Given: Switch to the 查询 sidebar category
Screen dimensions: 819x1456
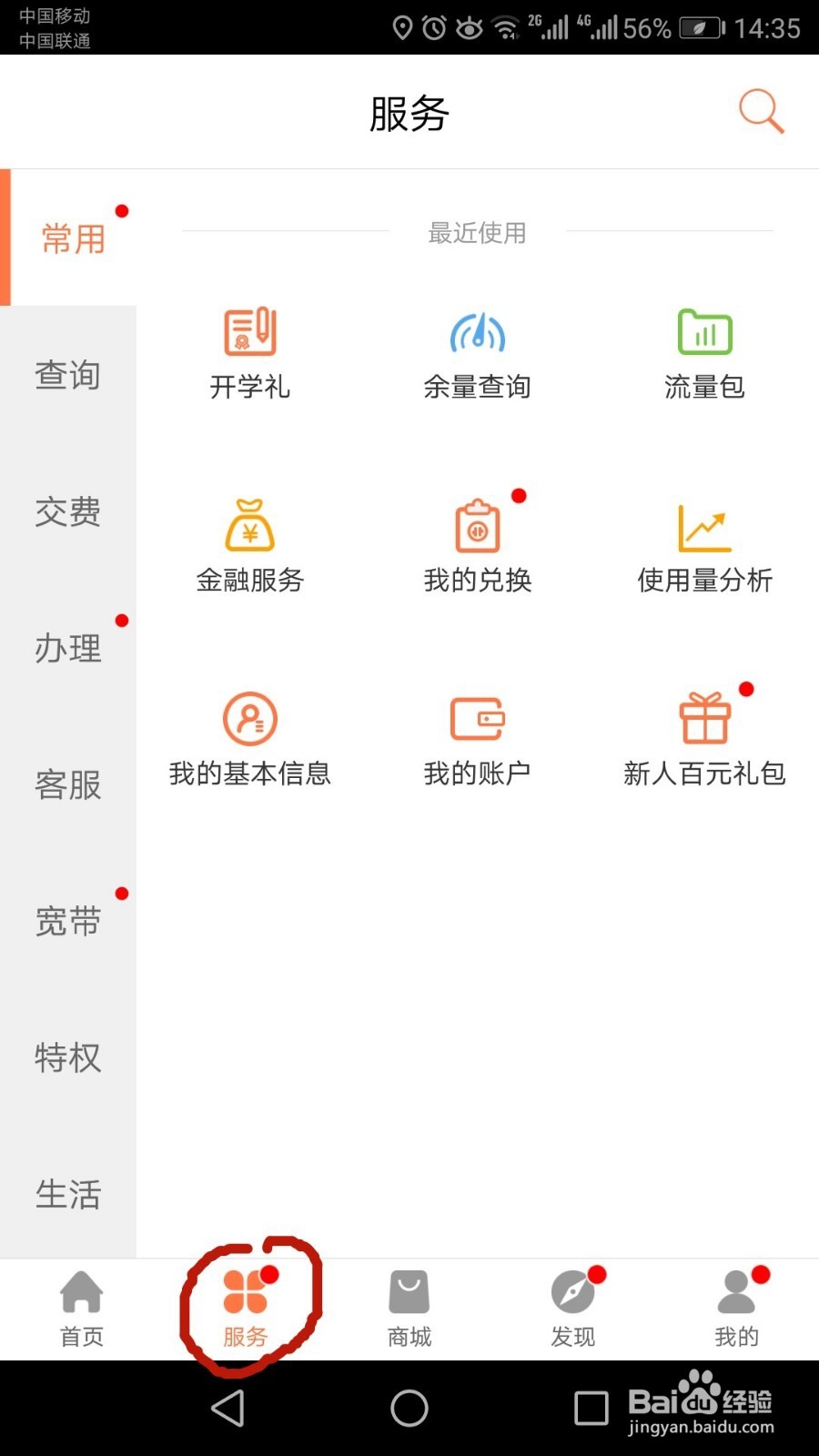Looking at the screenshot, I should (x=67, y=375).
